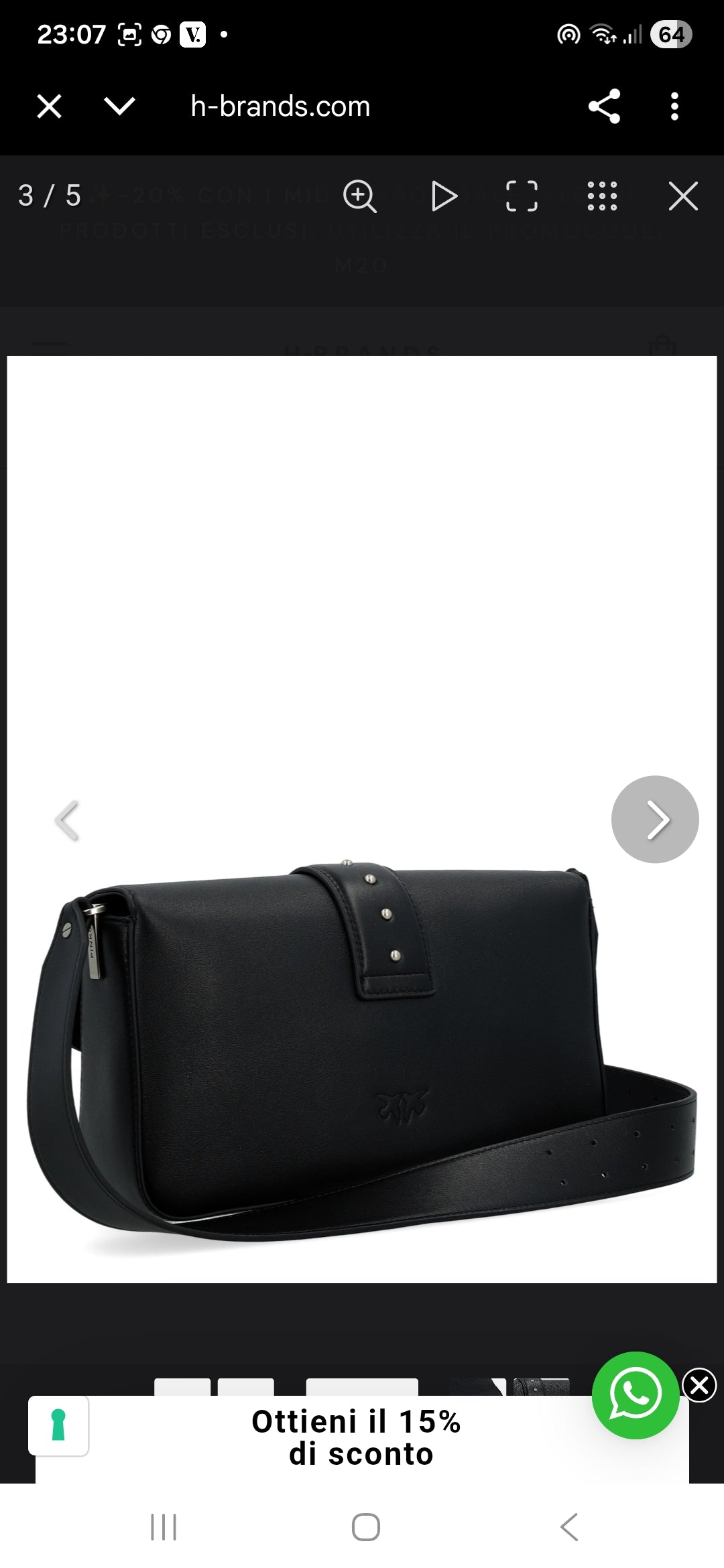Toggle fullscreen for the gallery
This screenshot has width=724, height=1568.
pos(522,196)
